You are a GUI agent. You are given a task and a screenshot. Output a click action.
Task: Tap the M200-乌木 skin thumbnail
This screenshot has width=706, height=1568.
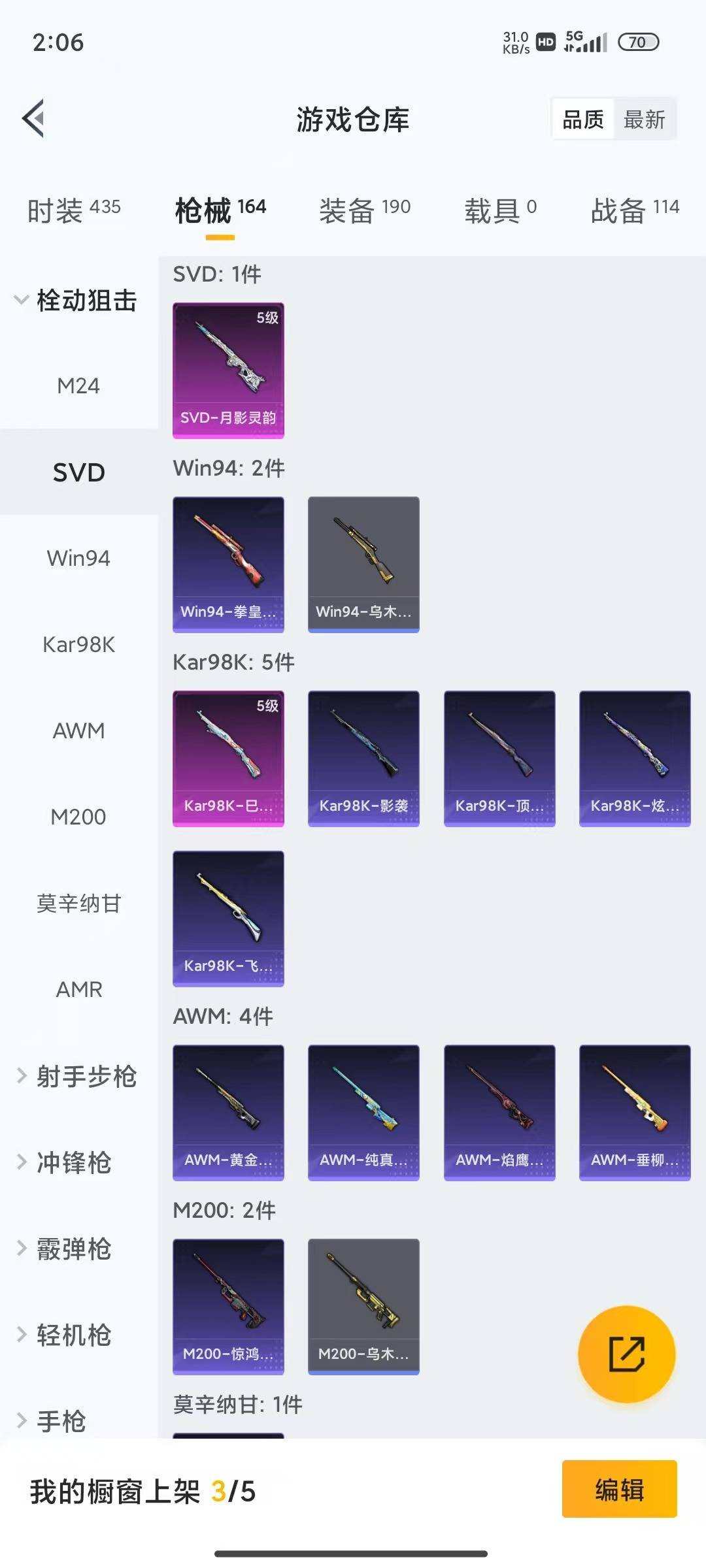[363, 1307]
